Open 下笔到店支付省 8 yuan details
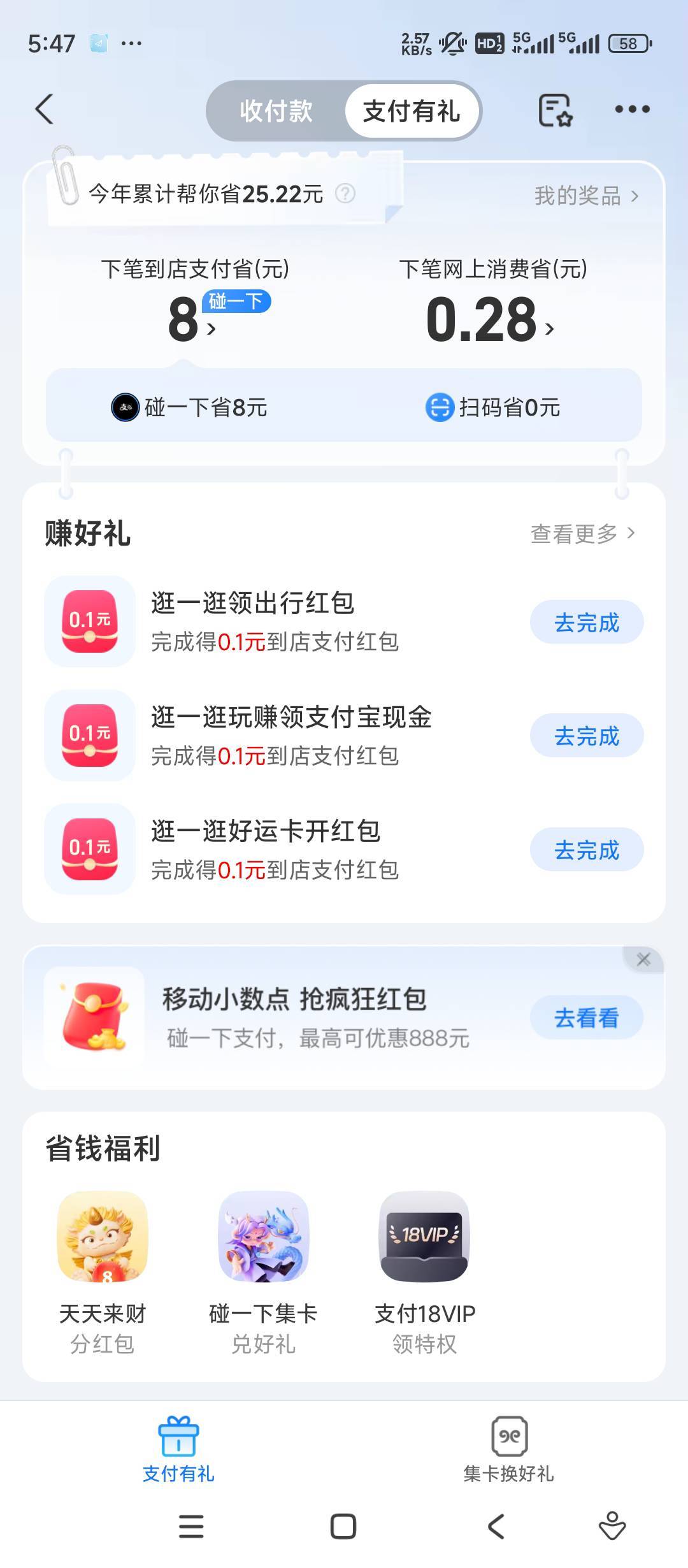Viewport: 688px width, 1568px height. tap(191, 320)
